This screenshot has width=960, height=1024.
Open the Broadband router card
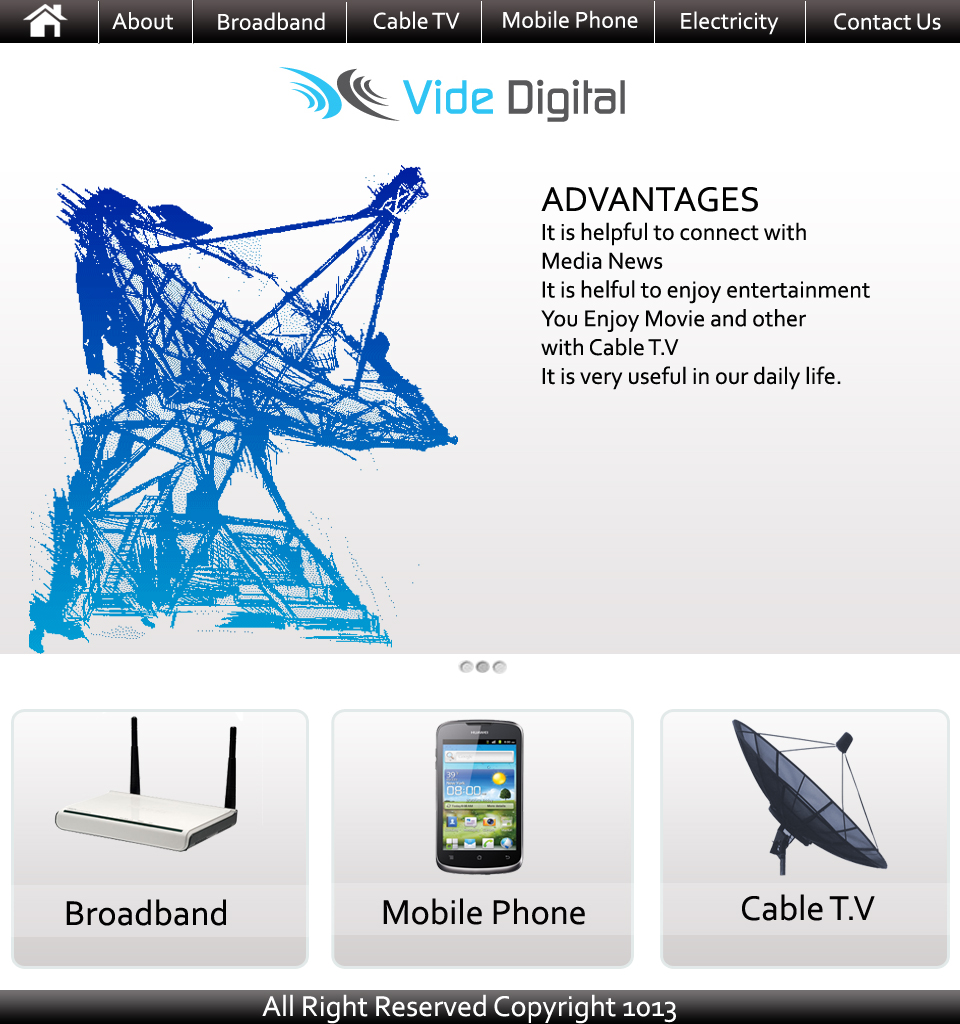(x=160, y=838)
